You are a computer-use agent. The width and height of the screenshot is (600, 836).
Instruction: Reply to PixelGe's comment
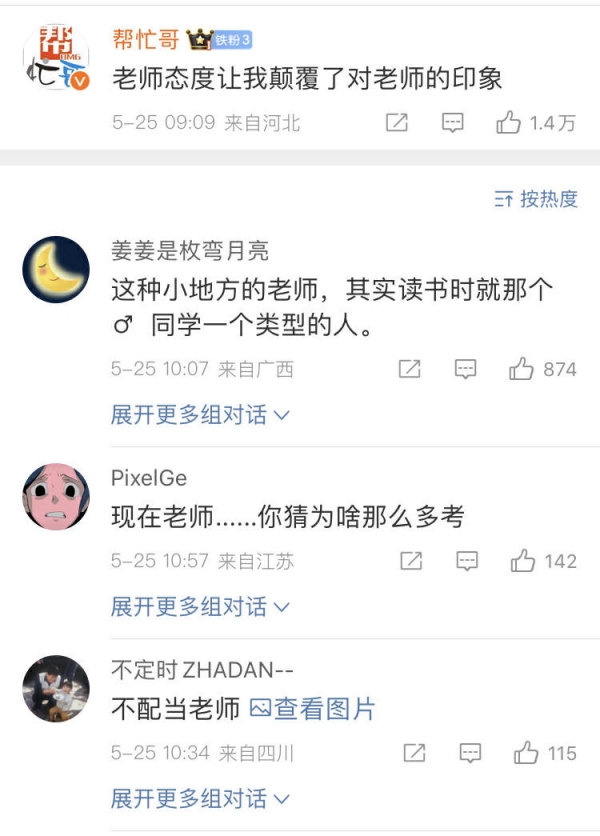[x=467, y=561]
